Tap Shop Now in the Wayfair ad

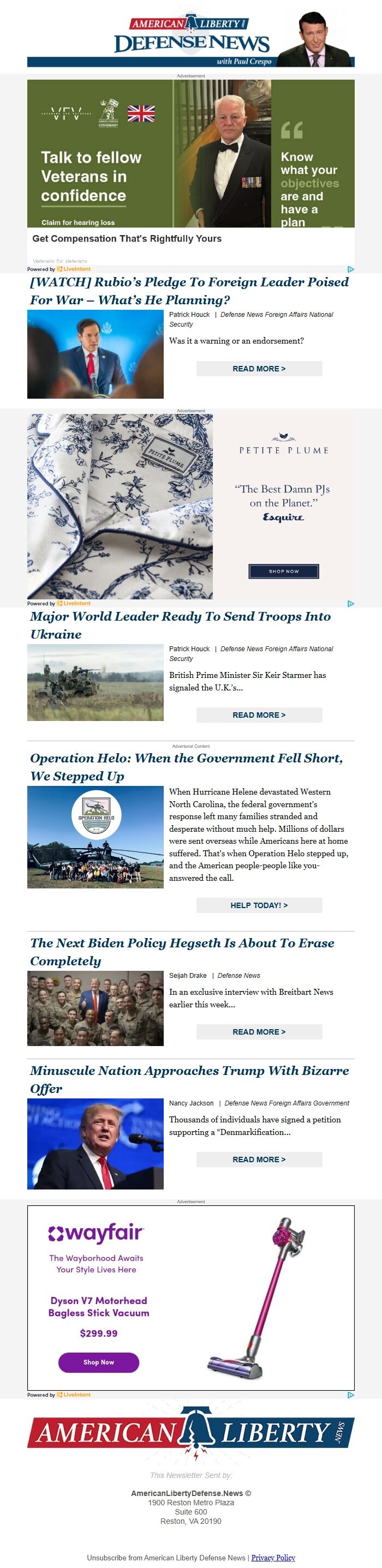(x=99, y=1362)
